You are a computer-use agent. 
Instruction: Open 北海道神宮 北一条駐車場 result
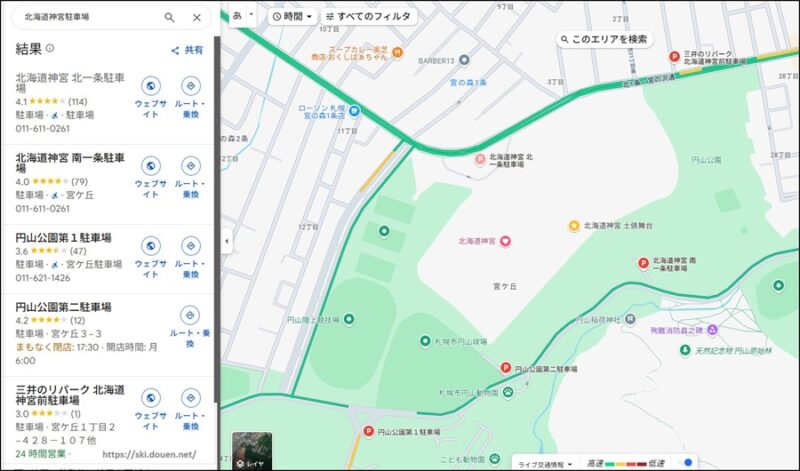tap(71, 82)
